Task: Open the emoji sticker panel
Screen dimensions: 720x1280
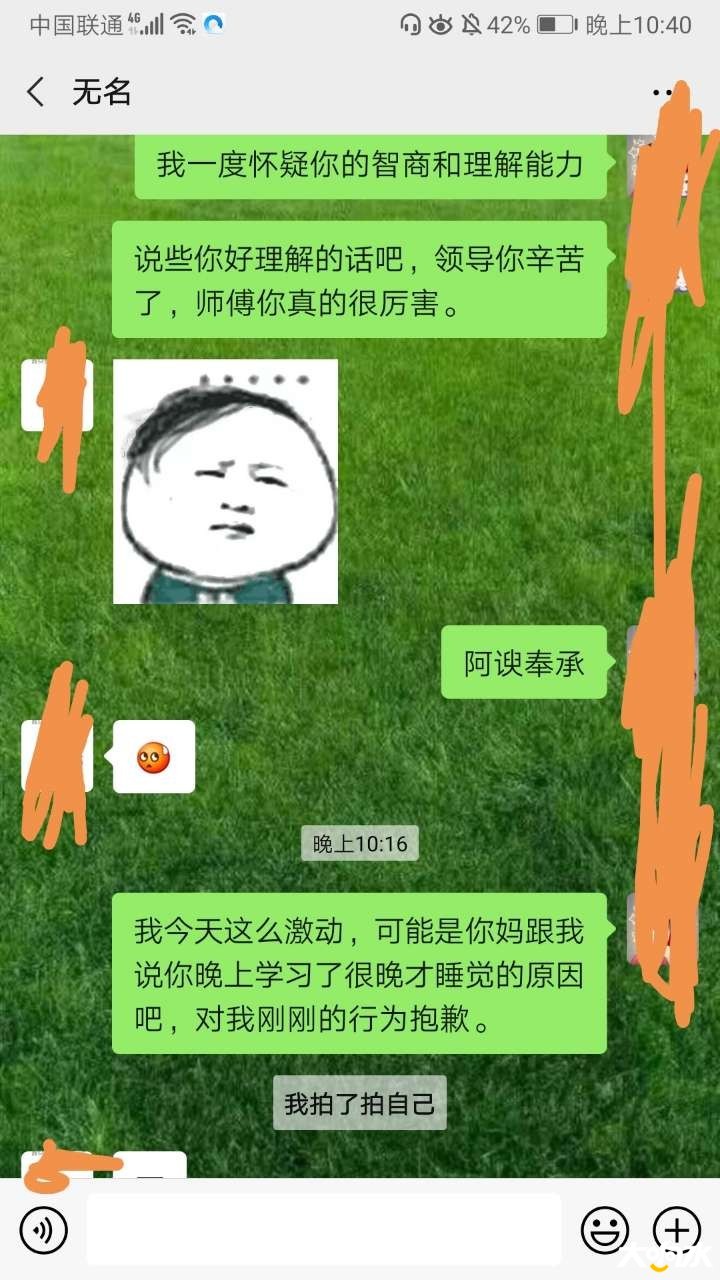Action: (x=605, y=1229)
